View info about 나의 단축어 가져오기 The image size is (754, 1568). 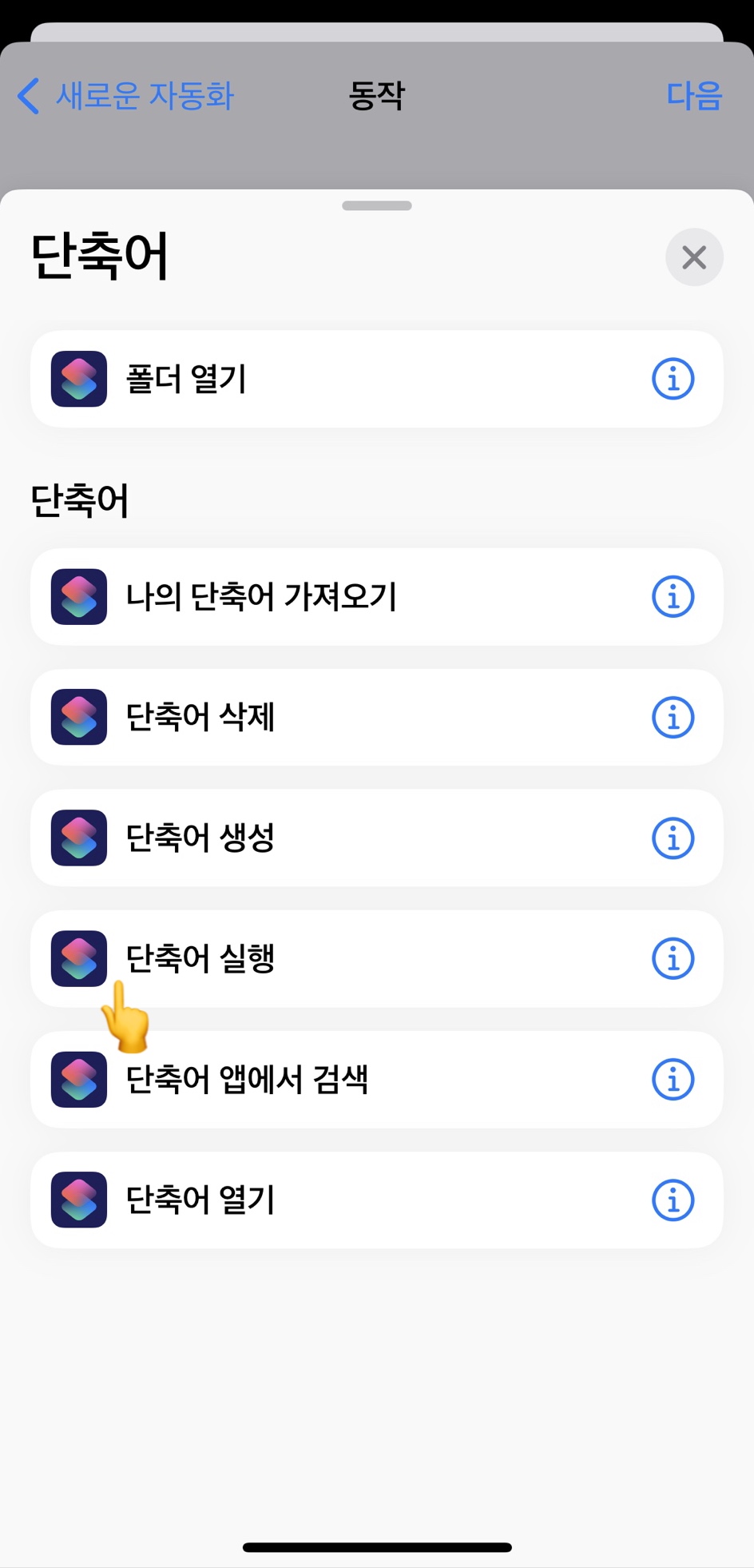coord(673,597)
